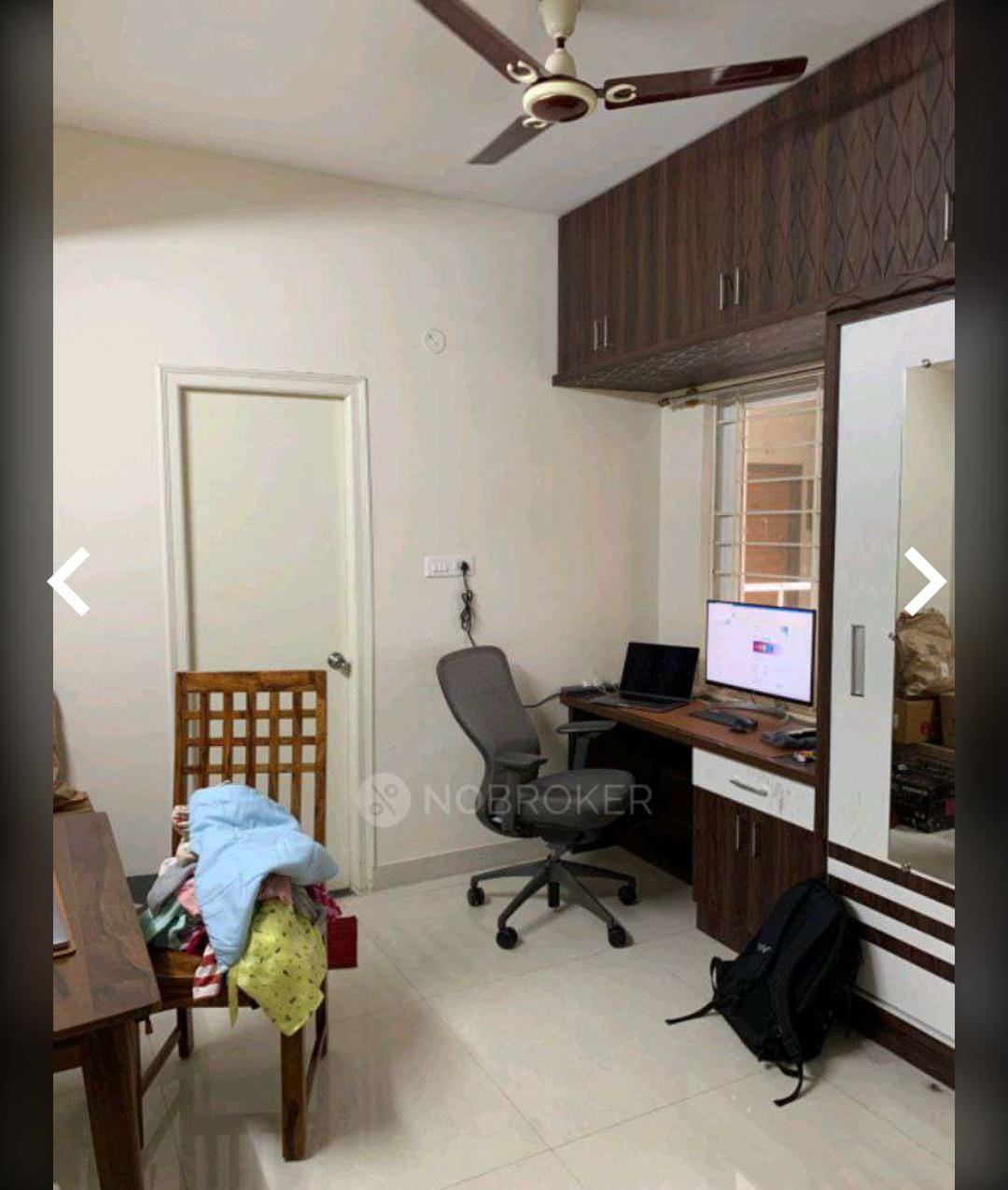This screenshot has width=1008, height=1190.
Task: Go to the previous room photo
Action: pos(68,581)
